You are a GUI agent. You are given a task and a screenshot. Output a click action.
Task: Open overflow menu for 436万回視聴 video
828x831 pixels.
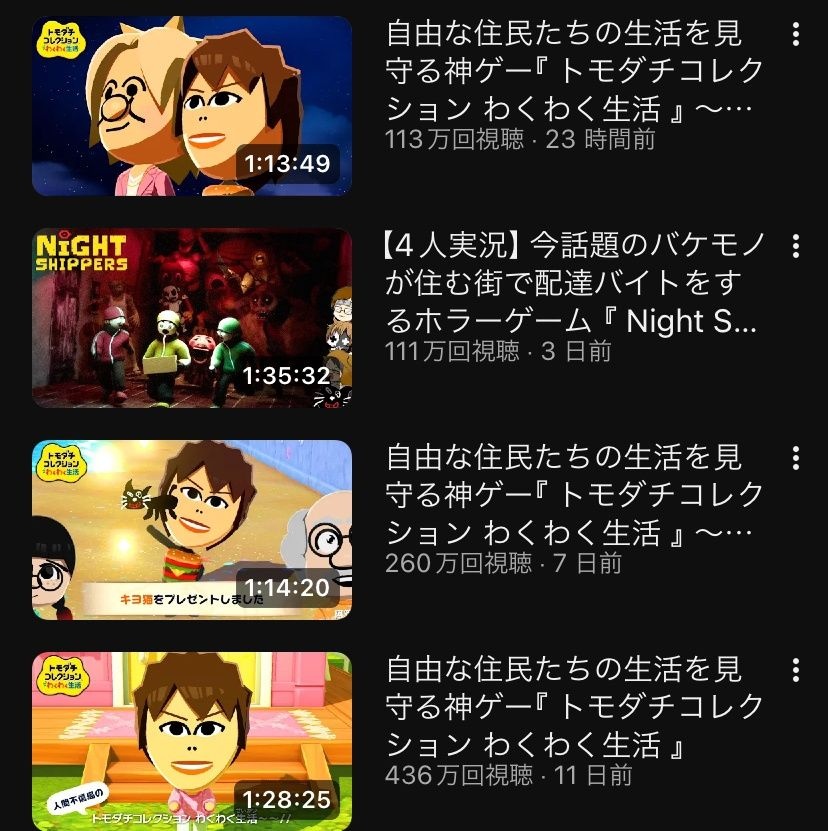point(795,671)
